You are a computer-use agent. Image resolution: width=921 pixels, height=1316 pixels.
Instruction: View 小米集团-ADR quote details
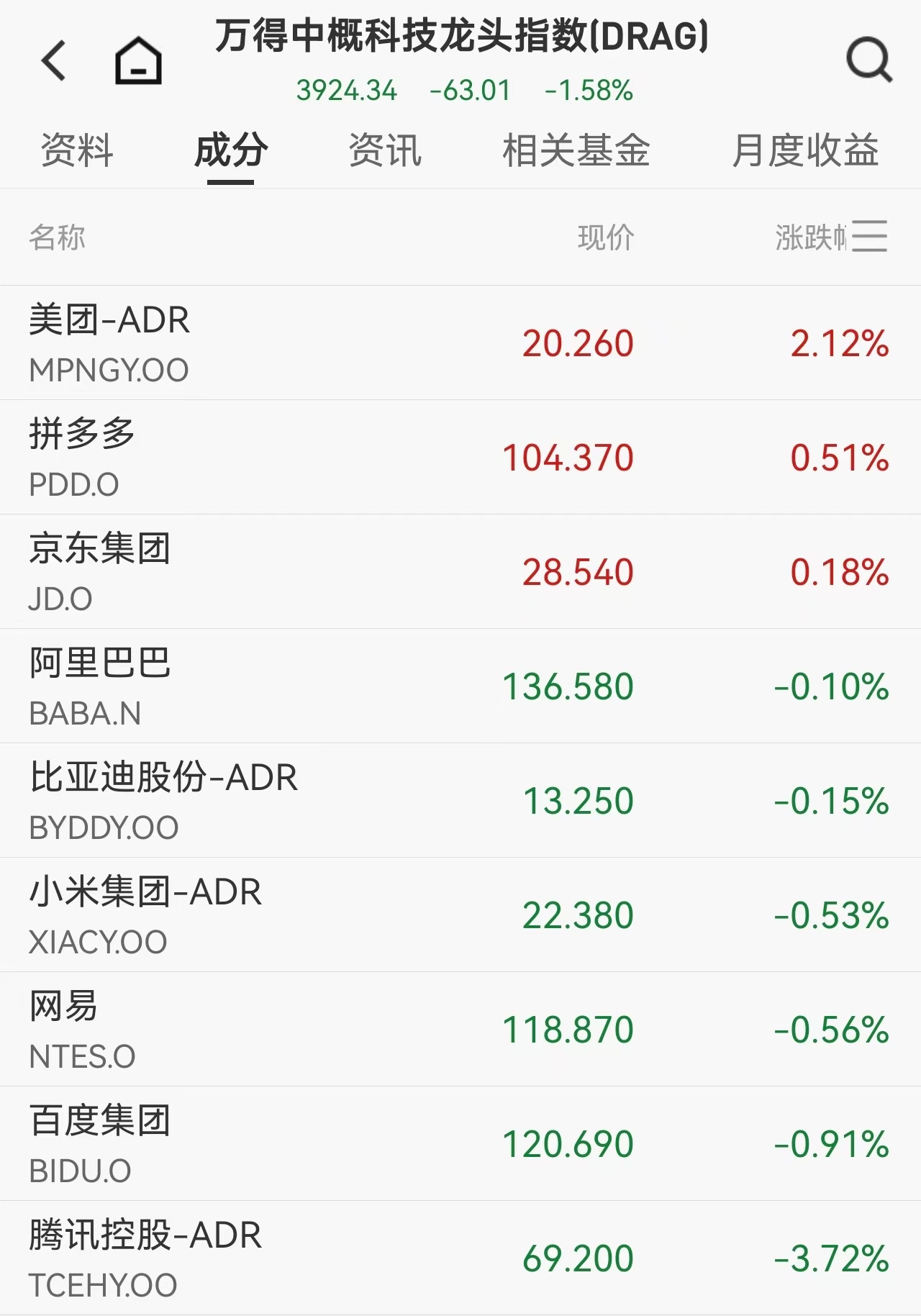coord(460,915)
